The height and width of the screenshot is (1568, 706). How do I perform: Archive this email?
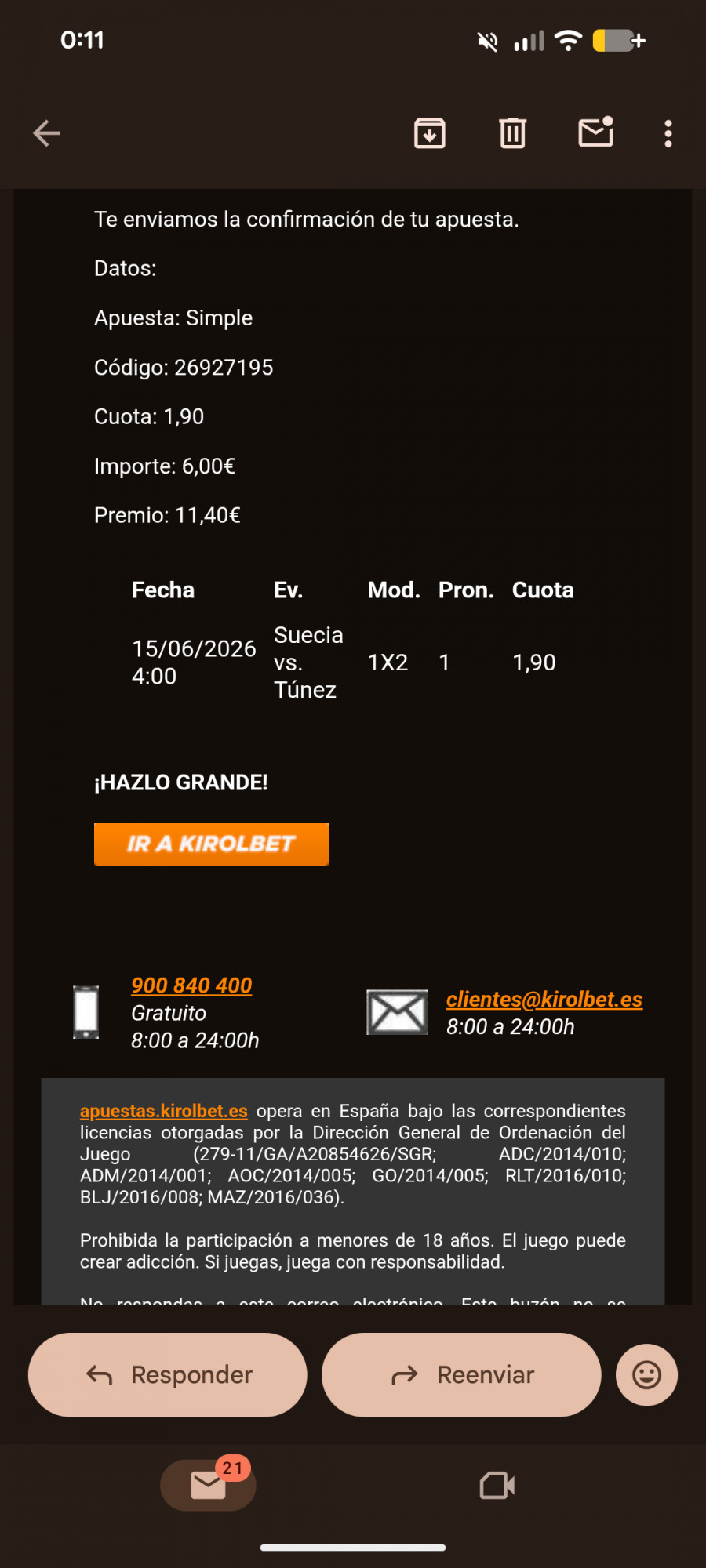pos(429,133)
